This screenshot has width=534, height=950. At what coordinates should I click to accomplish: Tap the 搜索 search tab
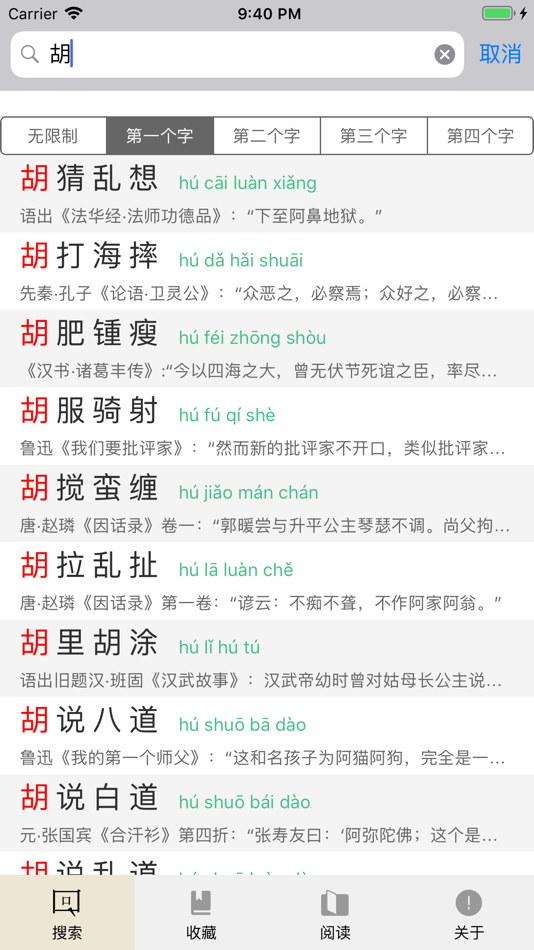click(67, 913)
